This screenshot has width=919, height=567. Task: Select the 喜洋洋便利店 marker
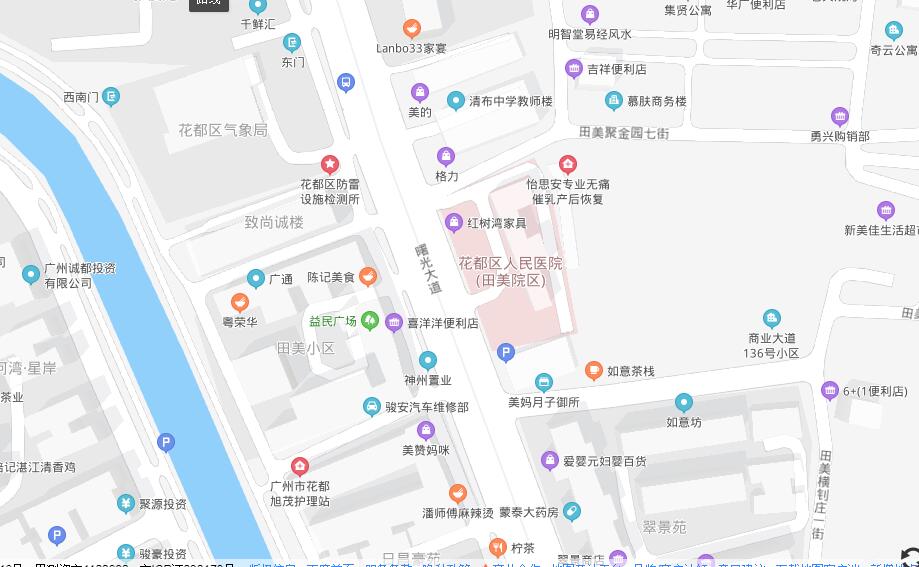coord(394,323)
